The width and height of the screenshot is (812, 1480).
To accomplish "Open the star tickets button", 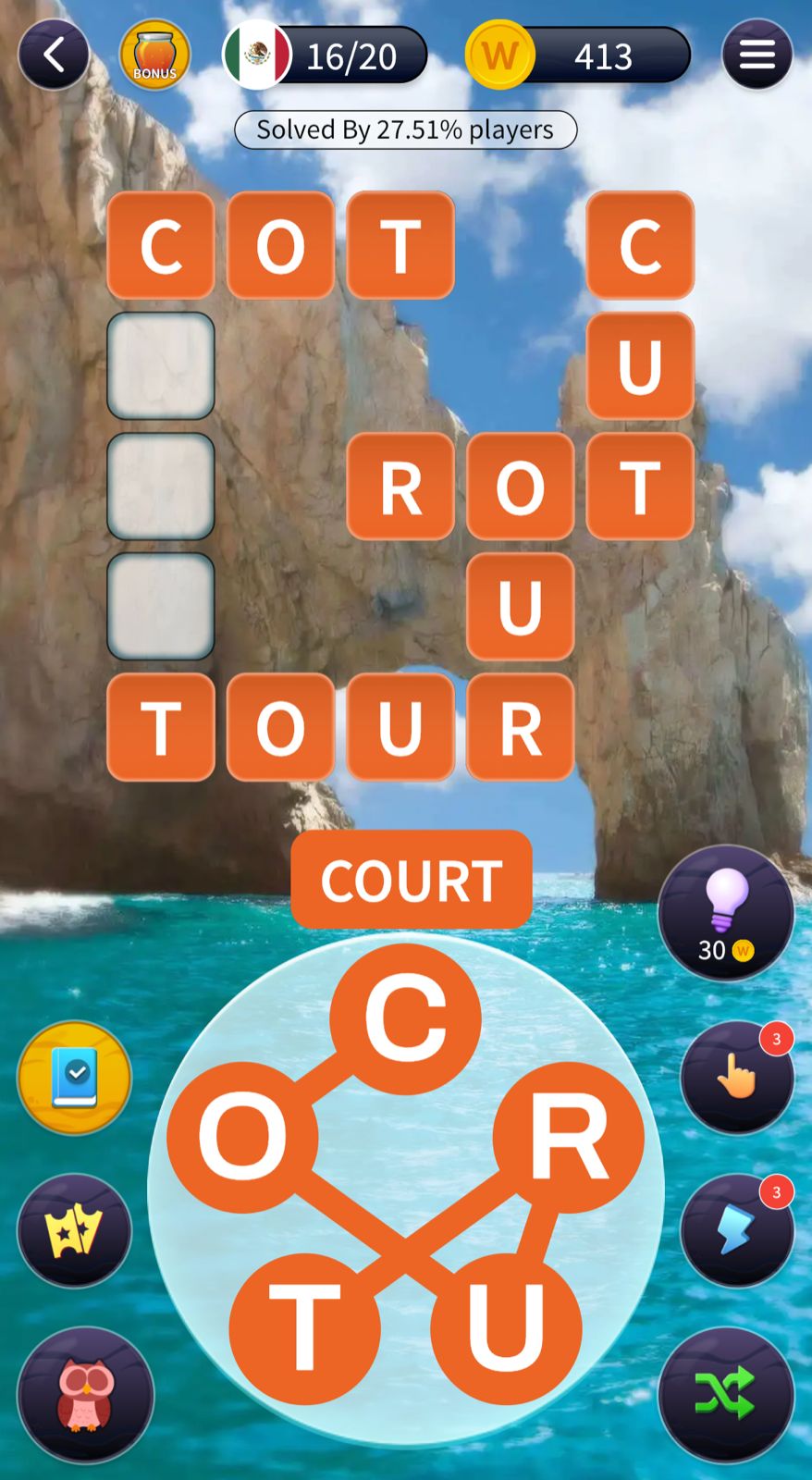I will tap(74, 1230).
